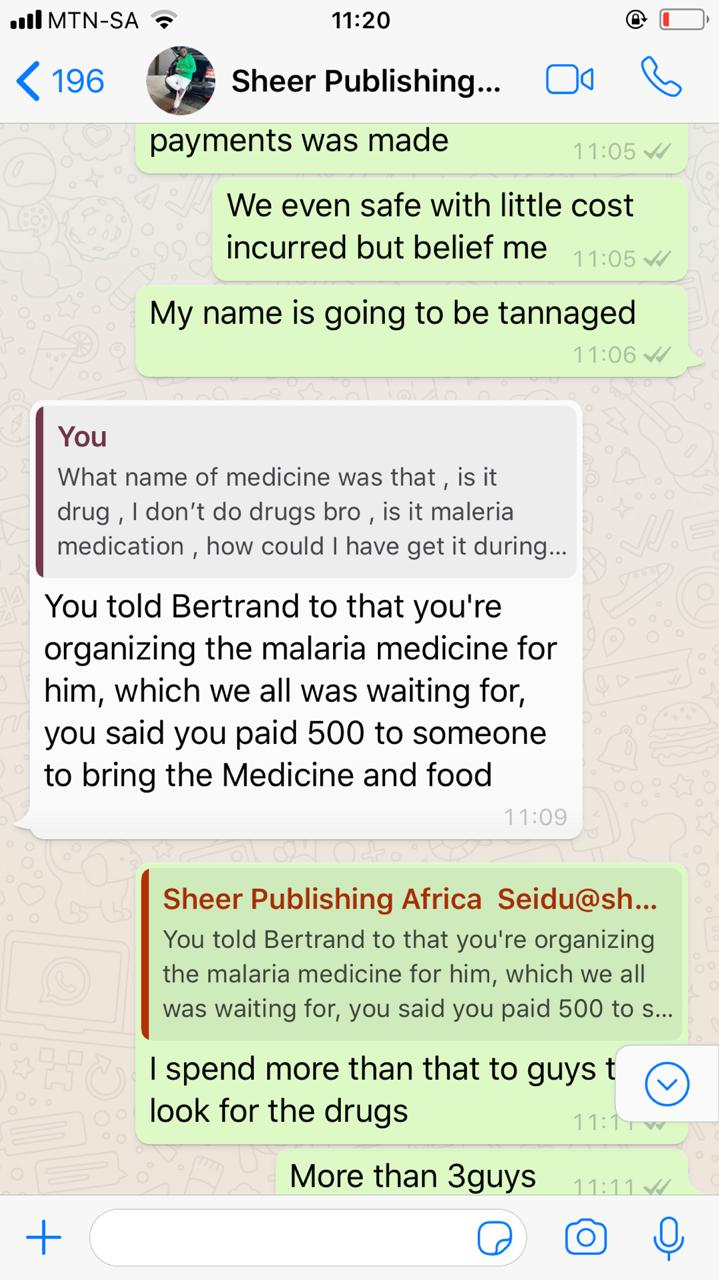719x1280 pixels.
Task: Record a voice message with the microphone
Action: (668, 1238)
